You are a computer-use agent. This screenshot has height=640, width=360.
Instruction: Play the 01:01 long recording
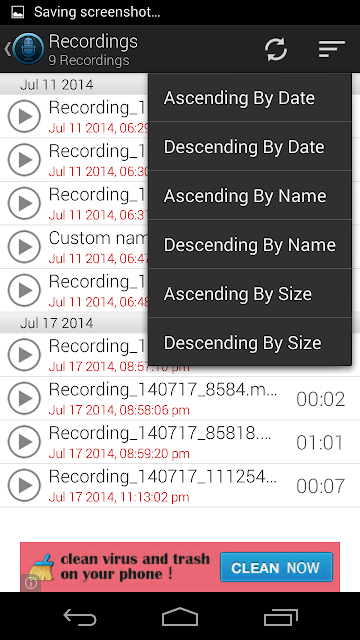point(24,442)
